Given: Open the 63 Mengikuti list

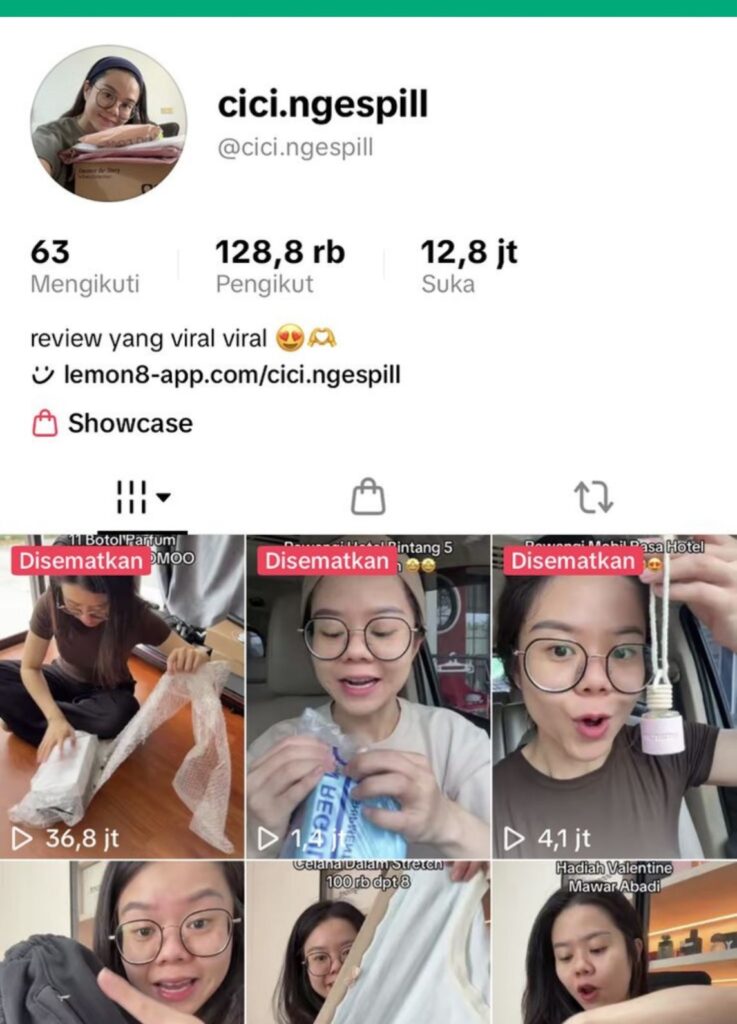Looking at the screenshot, I should click(x=84, y=267).
